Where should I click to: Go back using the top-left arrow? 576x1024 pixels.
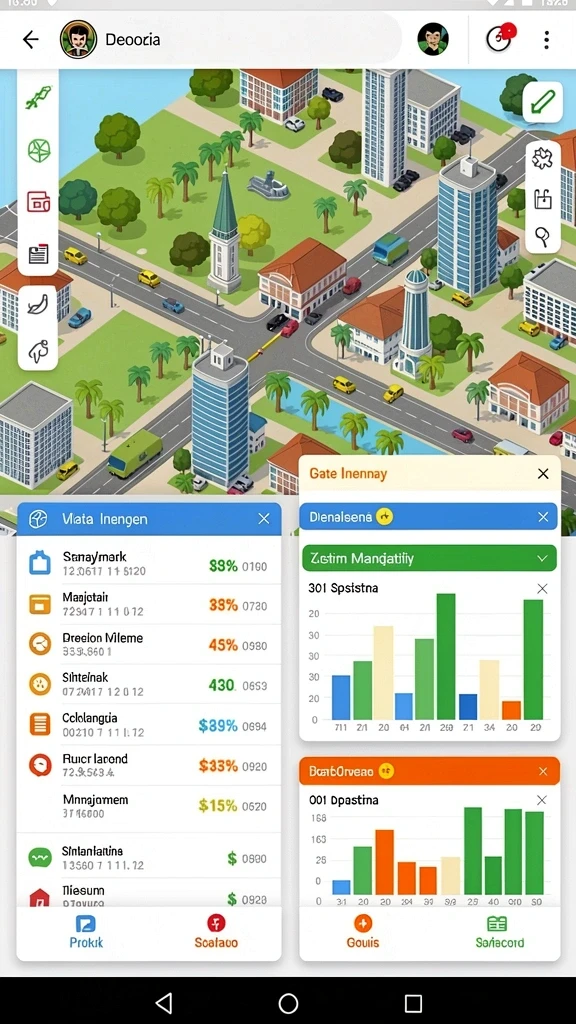pos(31,40)
